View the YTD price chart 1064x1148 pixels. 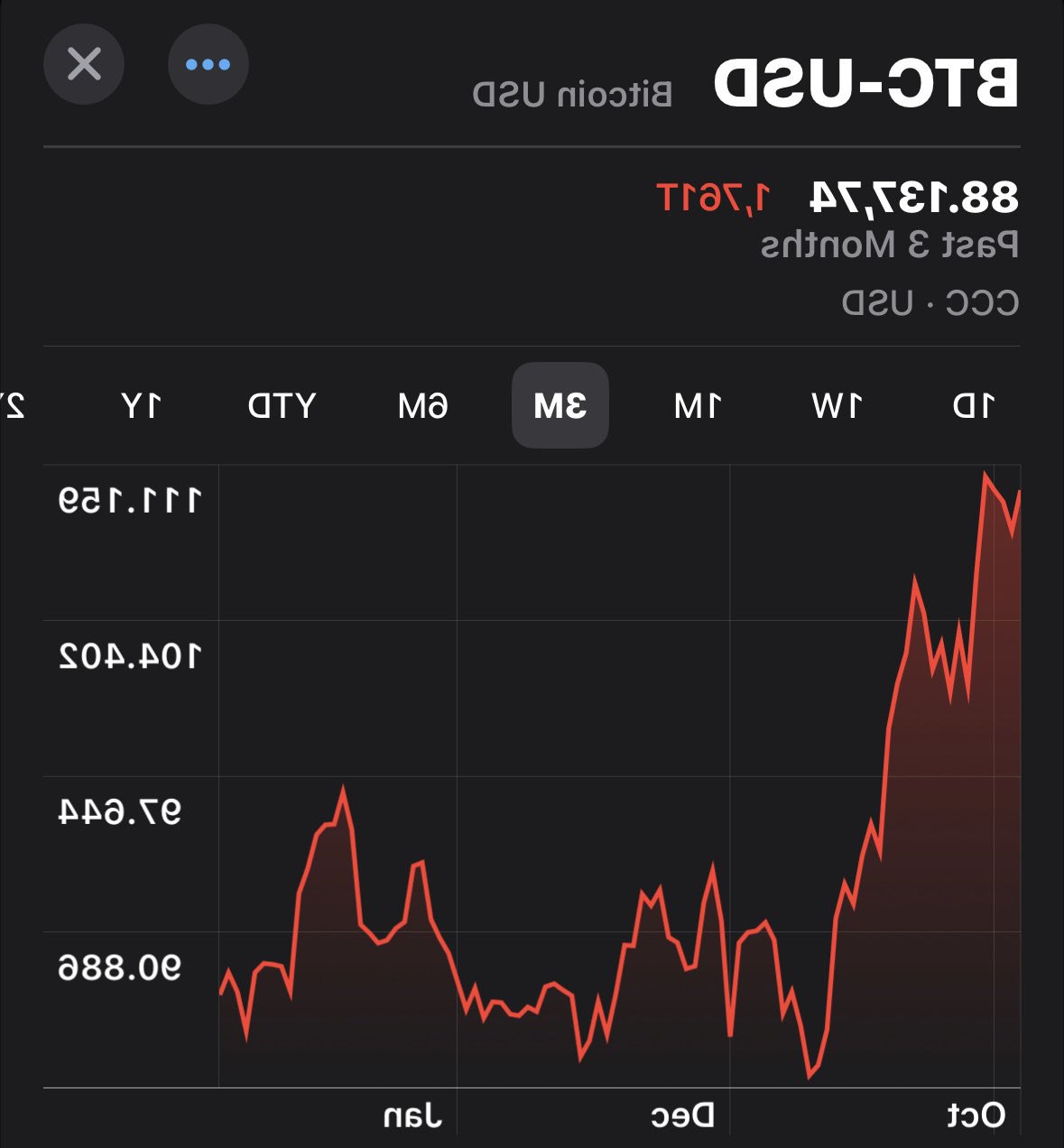point(282,406)
